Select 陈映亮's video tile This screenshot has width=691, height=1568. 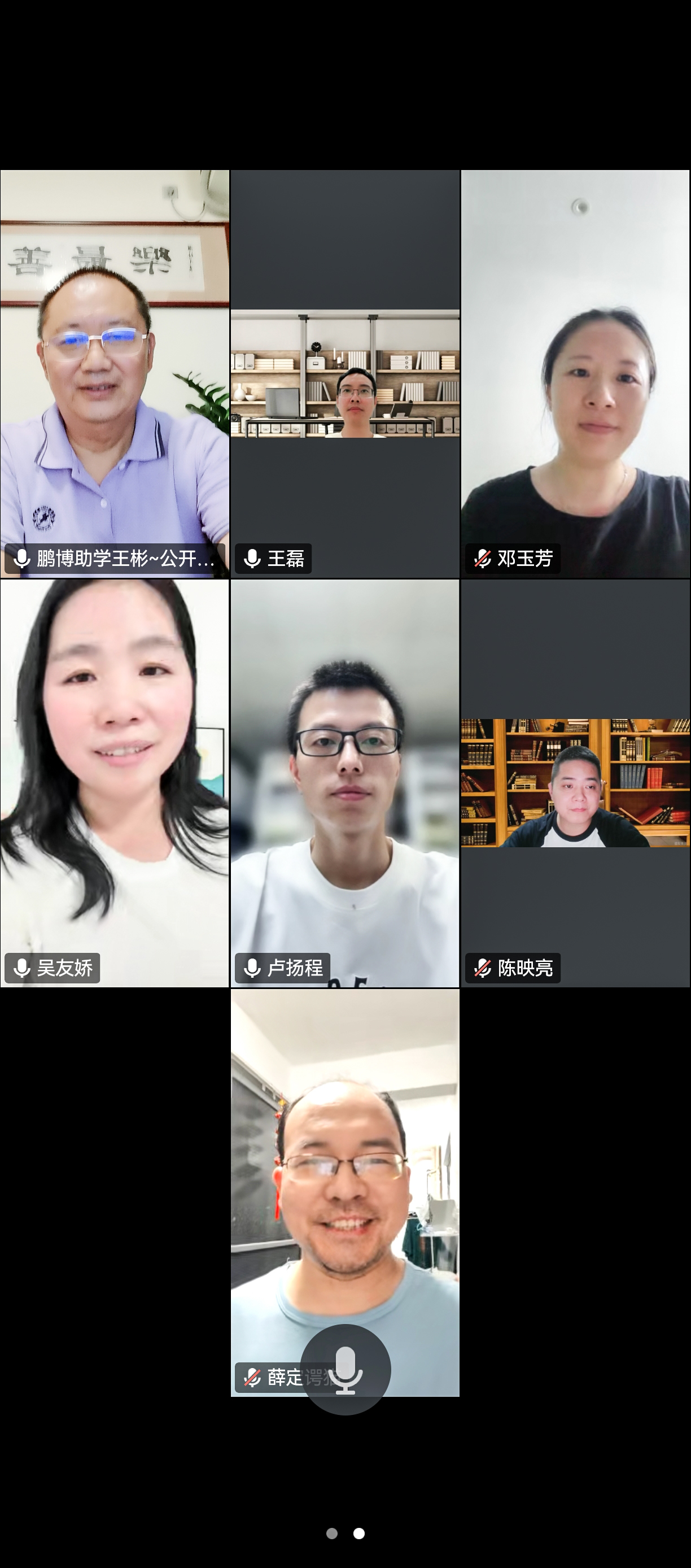(x=575, y=782)
